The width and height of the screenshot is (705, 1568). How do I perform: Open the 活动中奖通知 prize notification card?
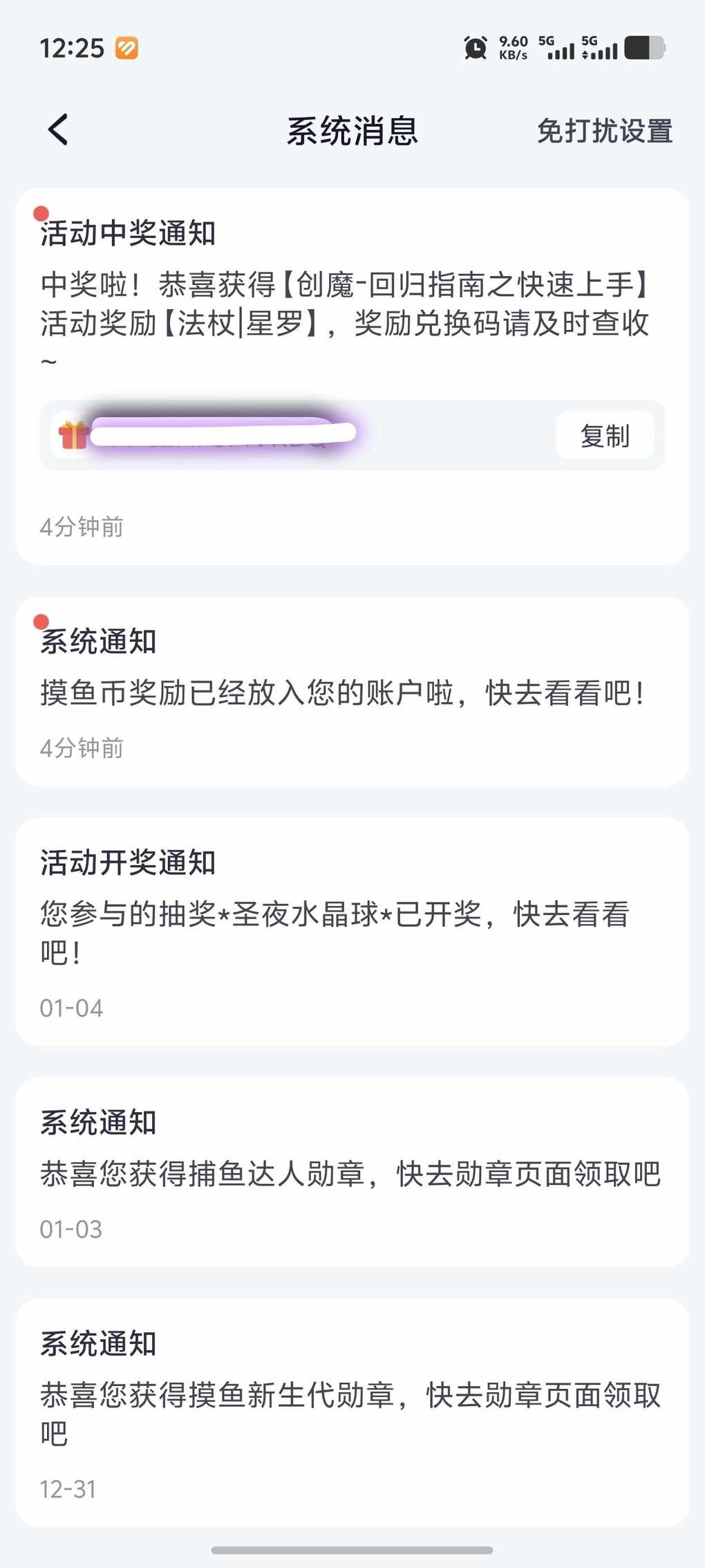pos(346,304)
